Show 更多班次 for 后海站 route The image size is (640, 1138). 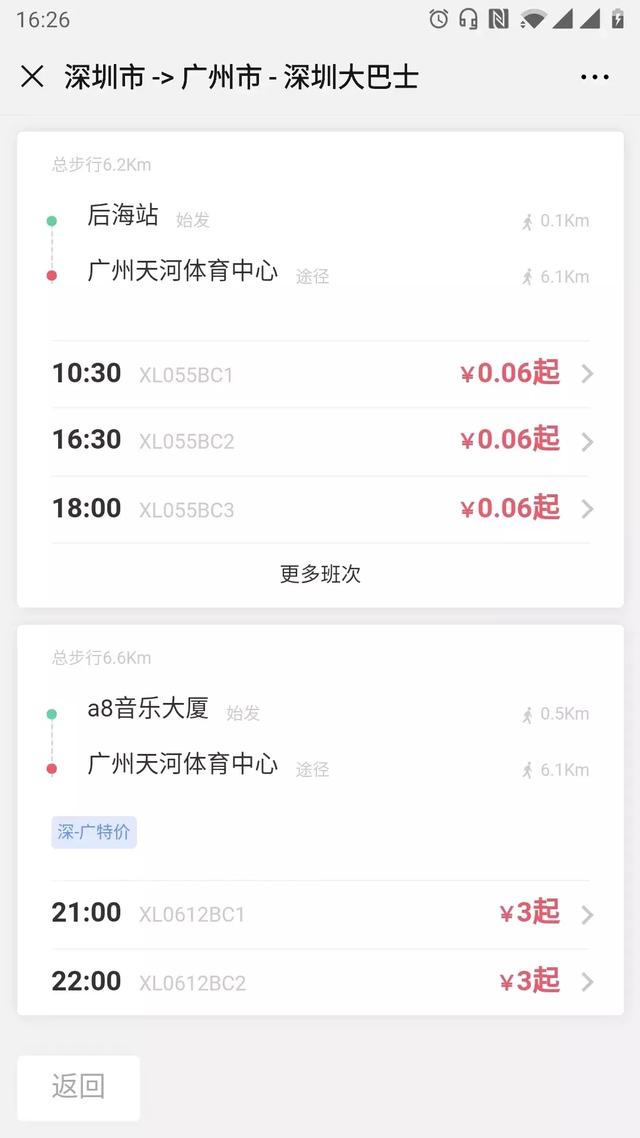pyautogui.click(x=320, y=574)
